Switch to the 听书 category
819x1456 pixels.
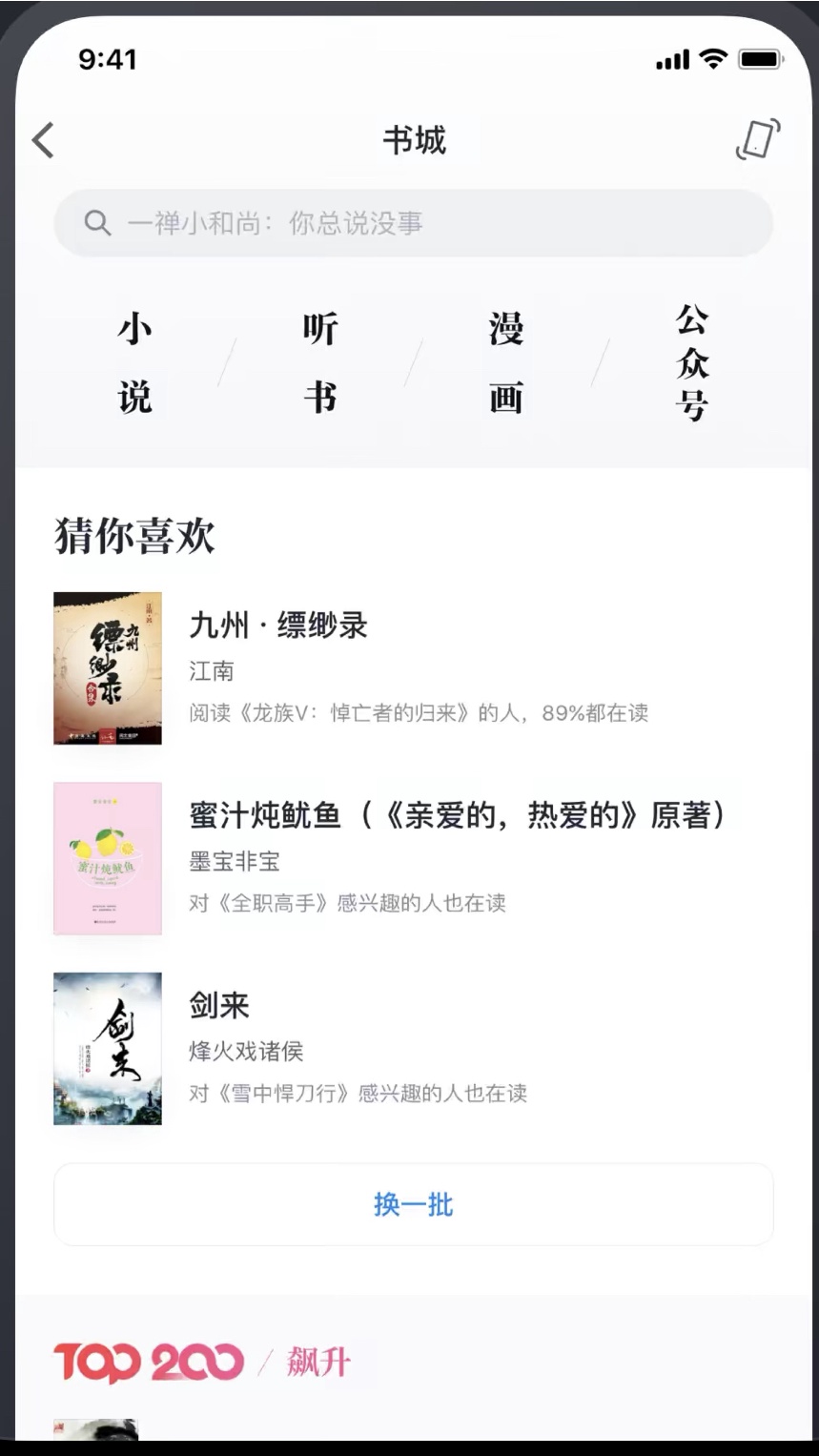click(x=319, y=362)
